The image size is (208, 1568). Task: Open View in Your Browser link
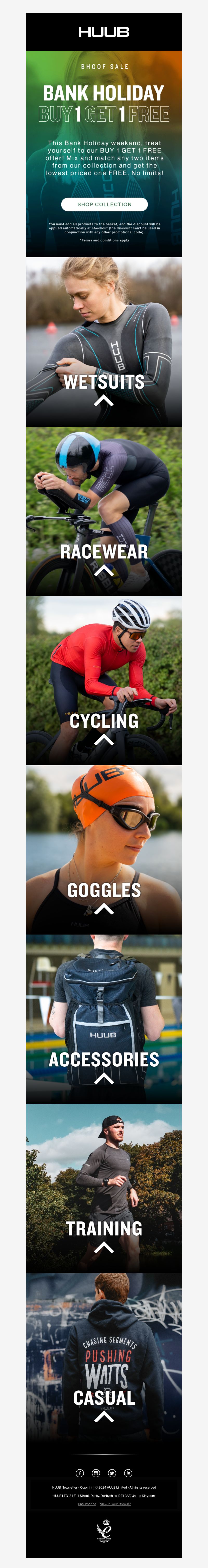[x=115, y=1504]
